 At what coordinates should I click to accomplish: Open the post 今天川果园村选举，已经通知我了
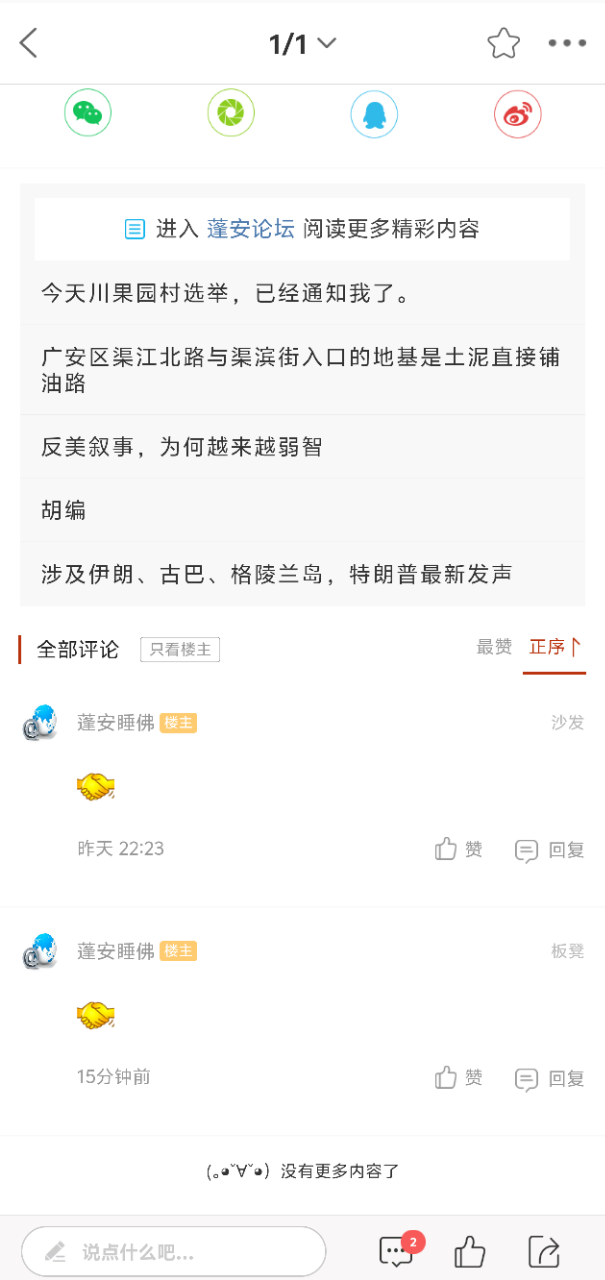(x=225, y=293)
